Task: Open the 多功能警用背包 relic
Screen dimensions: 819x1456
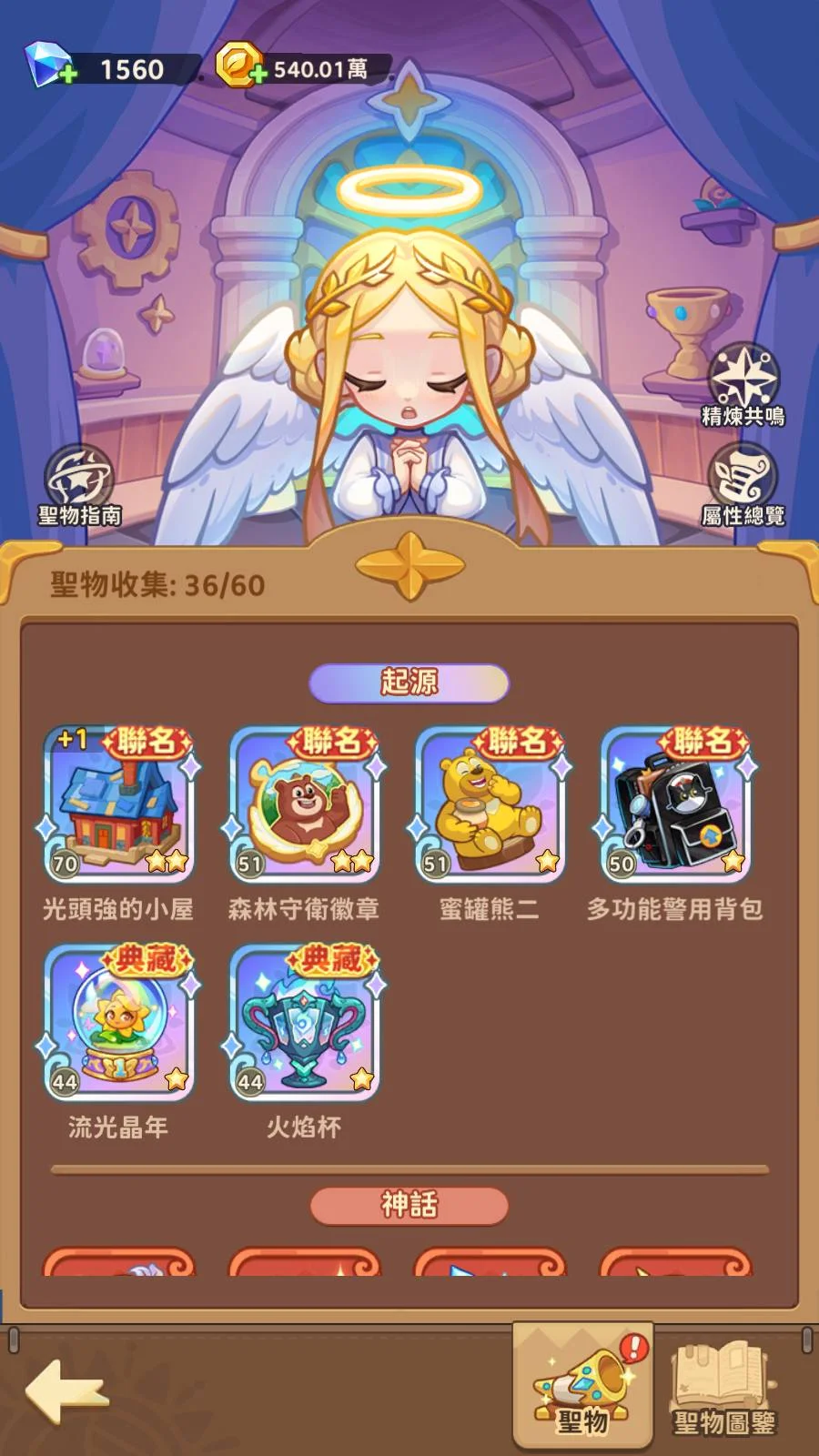Action: [675, 805]
